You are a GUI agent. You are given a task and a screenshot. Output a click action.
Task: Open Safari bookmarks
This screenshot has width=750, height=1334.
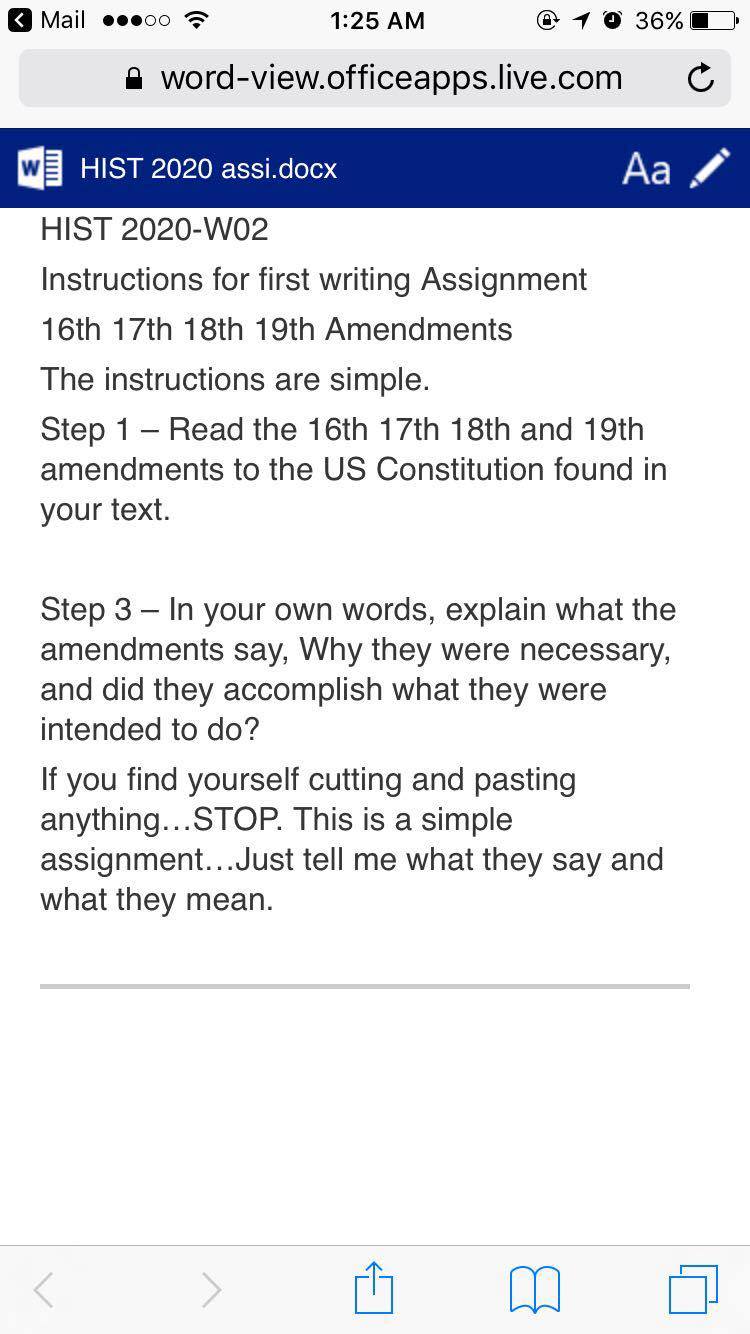(x=534, y=1289)
